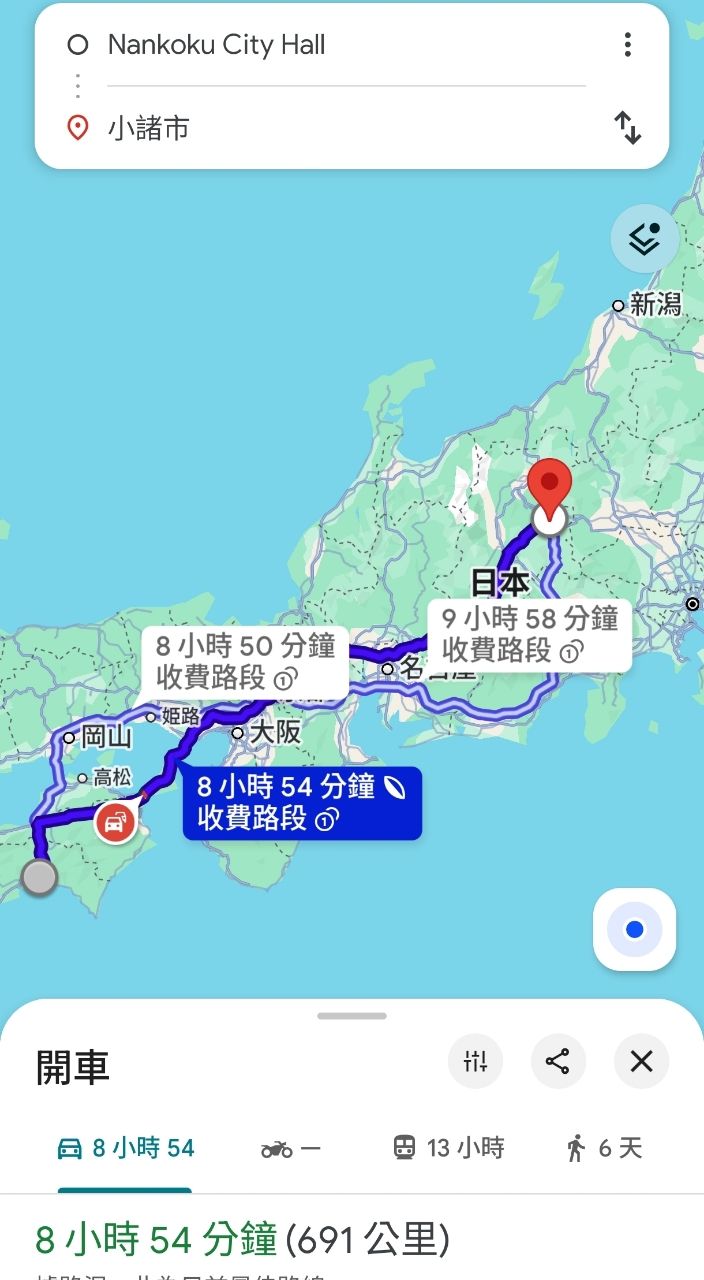Tap the 8 小時 54 分鐘 selected route label
The height and width of the screenshot is (1280, 704).
coord(301,803)
